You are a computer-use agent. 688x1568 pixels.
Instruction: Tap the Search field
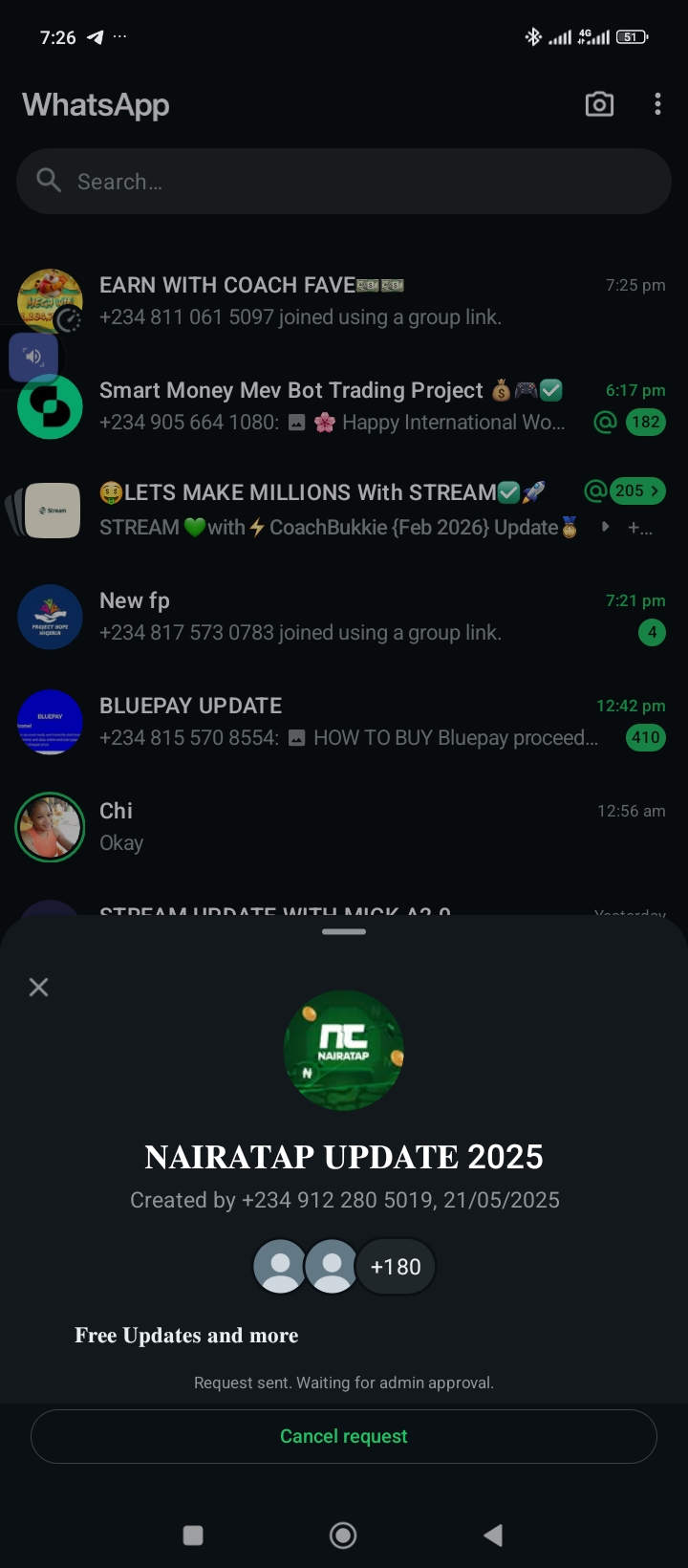[x=344, y=182]
